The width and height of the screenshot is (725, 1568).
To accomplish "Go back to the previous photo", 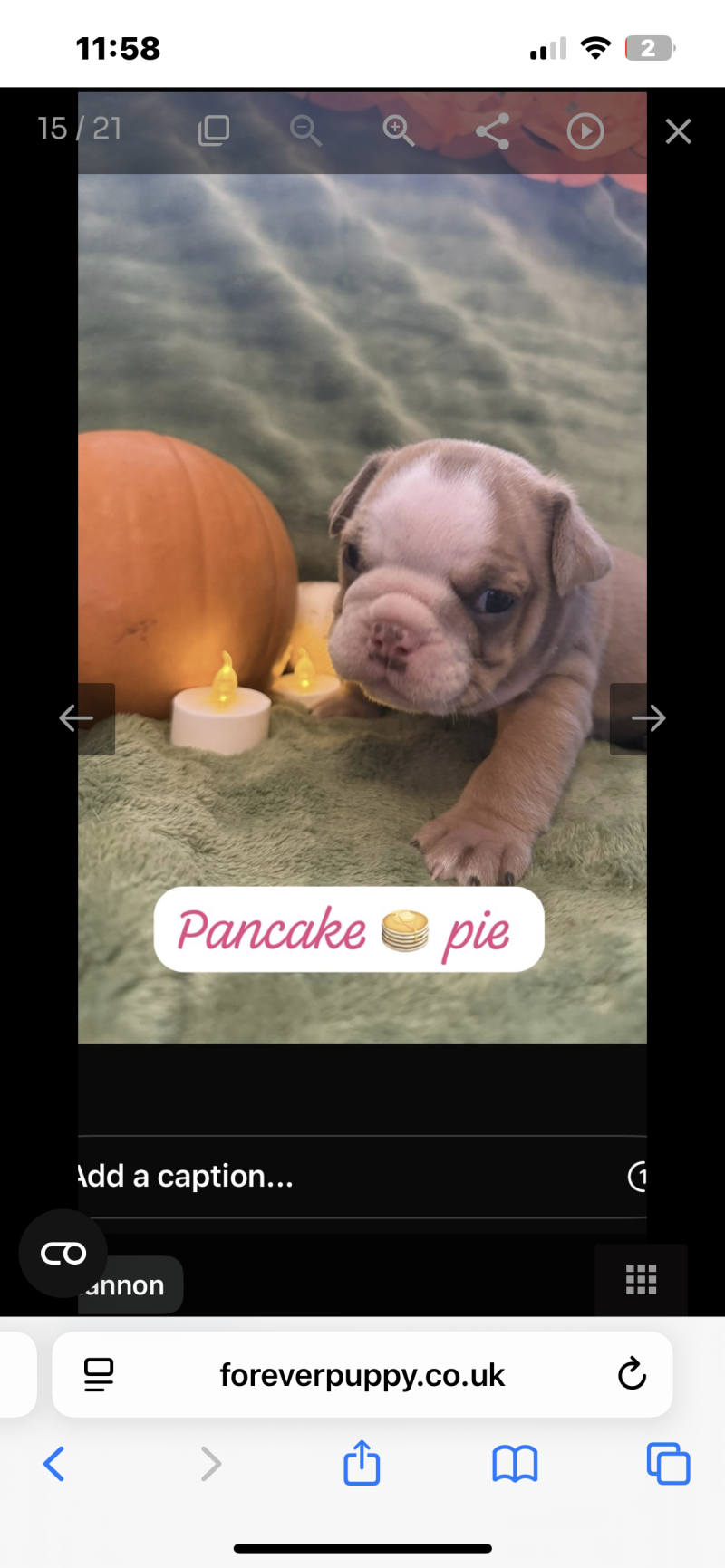I will pyautogui.click(x=77, y=718).
